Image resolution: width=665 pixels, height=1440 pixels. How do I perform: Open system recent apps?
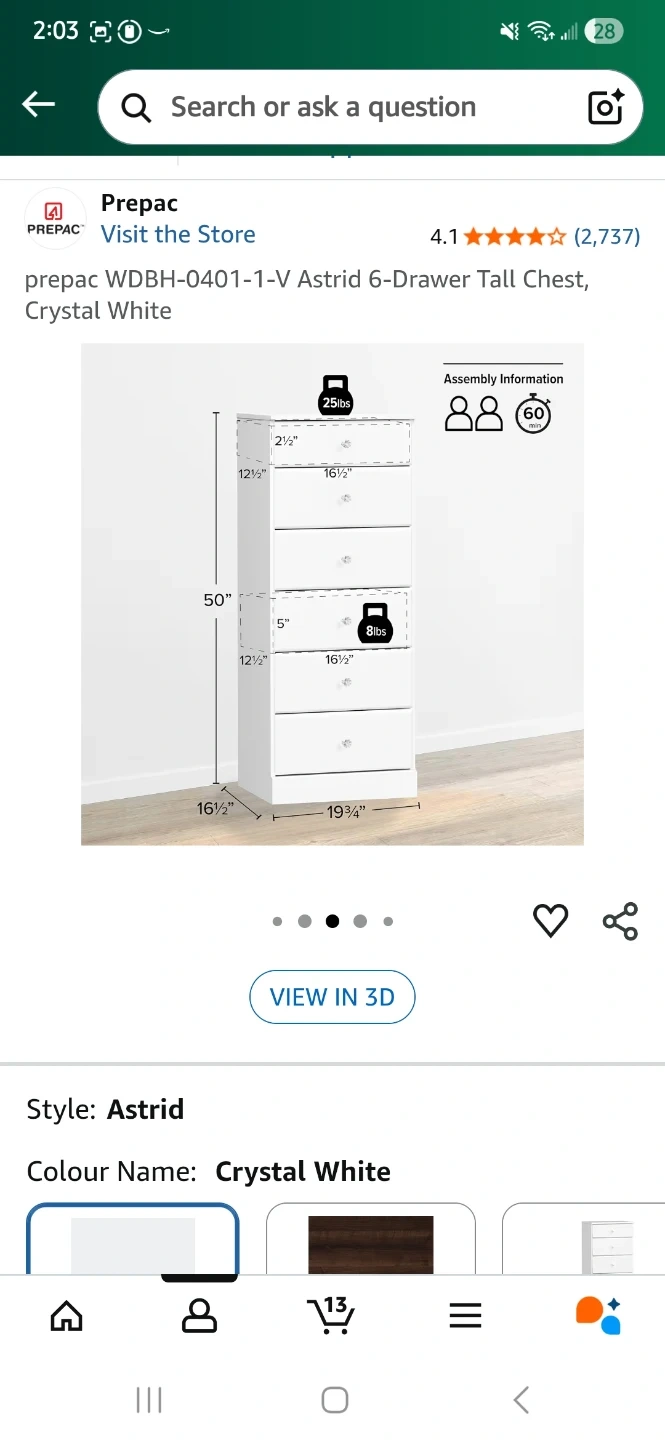(x=149, y=1400)
